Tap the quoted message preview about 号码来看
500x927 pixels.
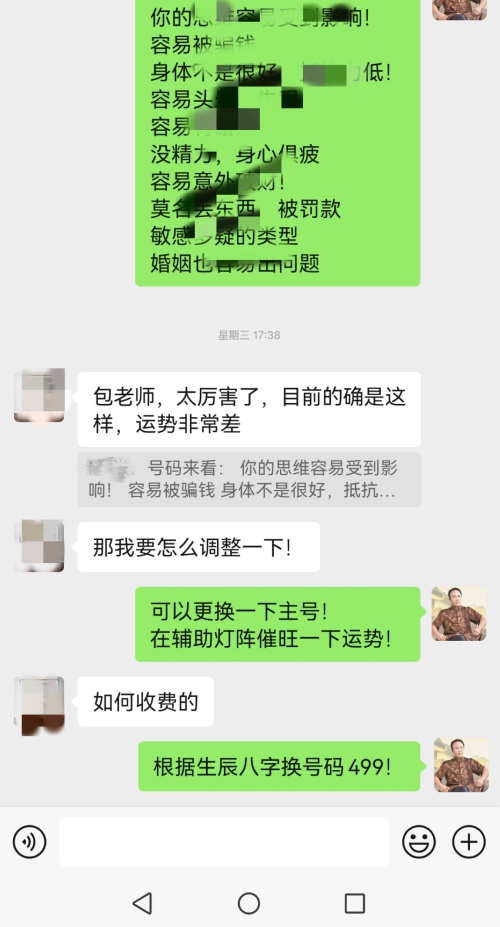[249, 479]
